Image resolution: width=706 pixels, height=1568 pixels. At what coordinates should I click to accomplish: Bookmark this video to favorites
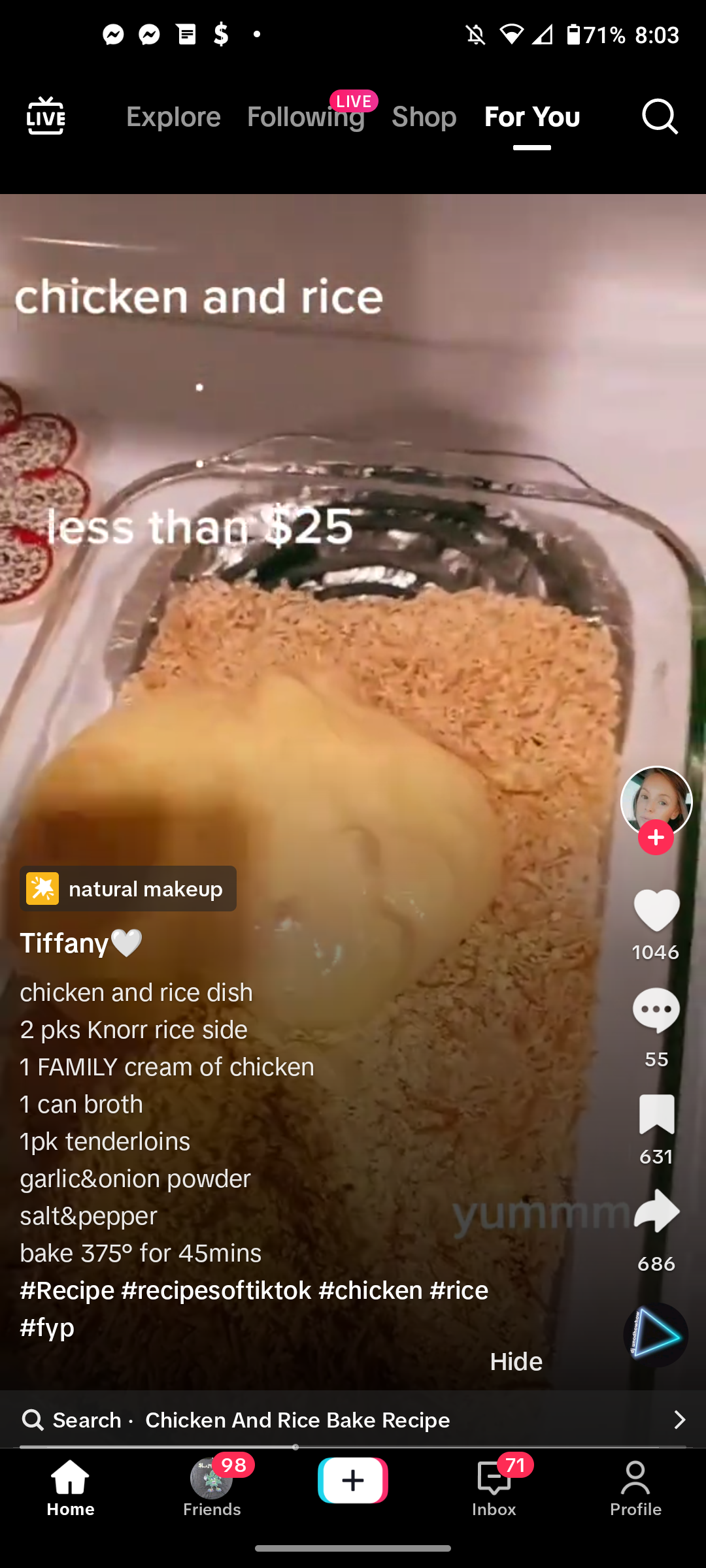click(x=656, y=1114)
